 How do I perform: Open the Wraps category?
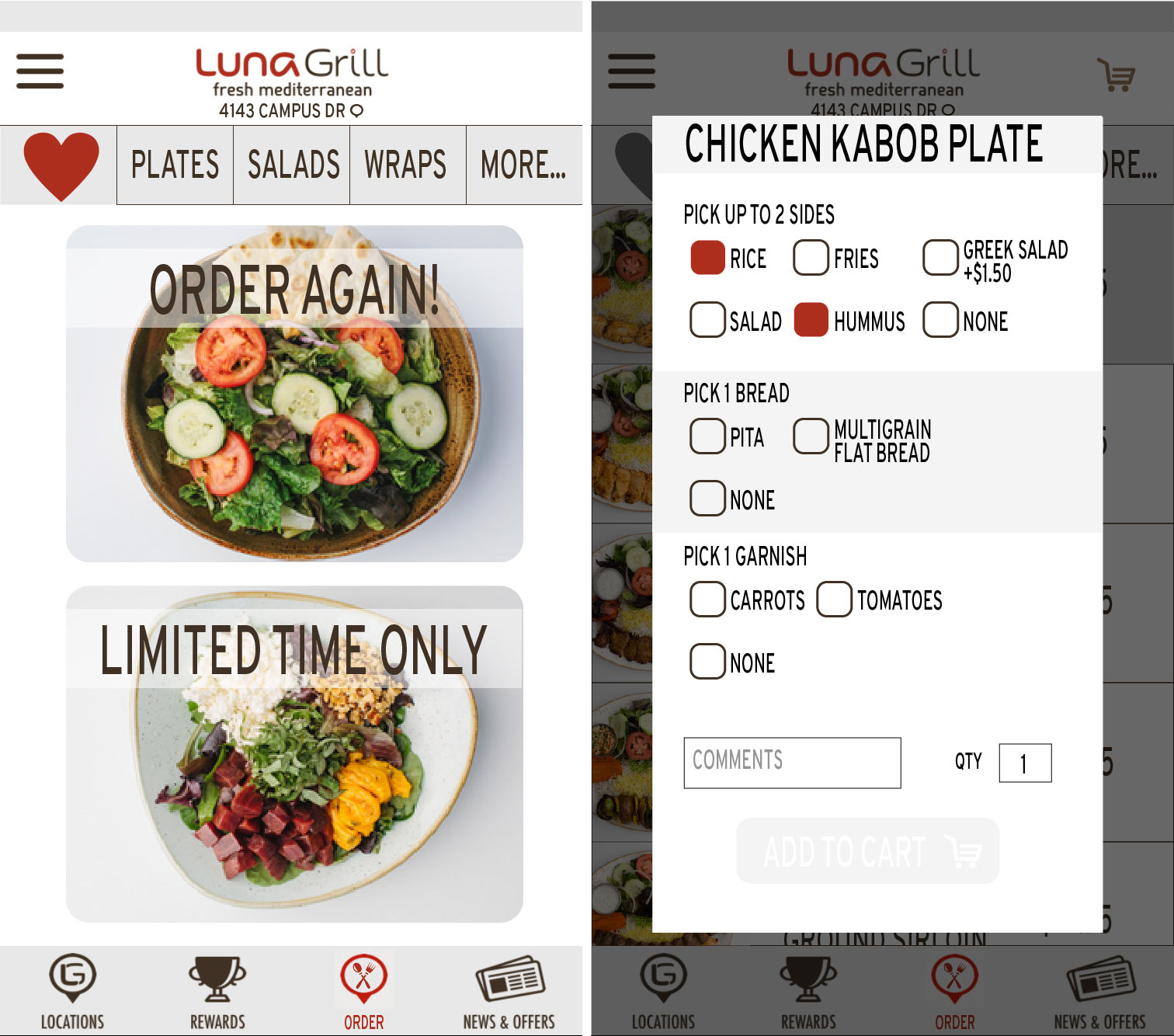tap(406, 165)
